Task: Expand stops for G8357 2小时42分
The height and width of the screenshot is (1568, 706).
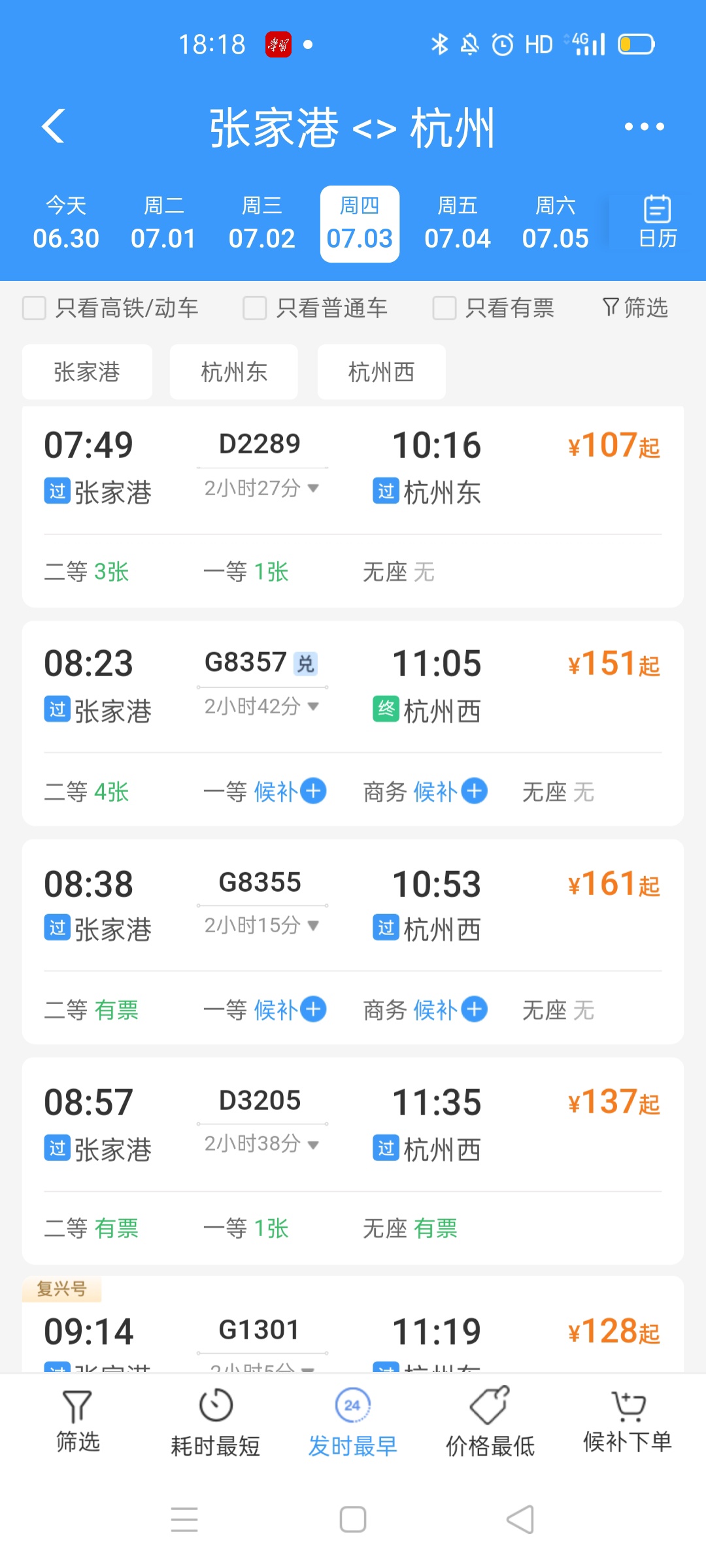Action: tap(261, 706)
